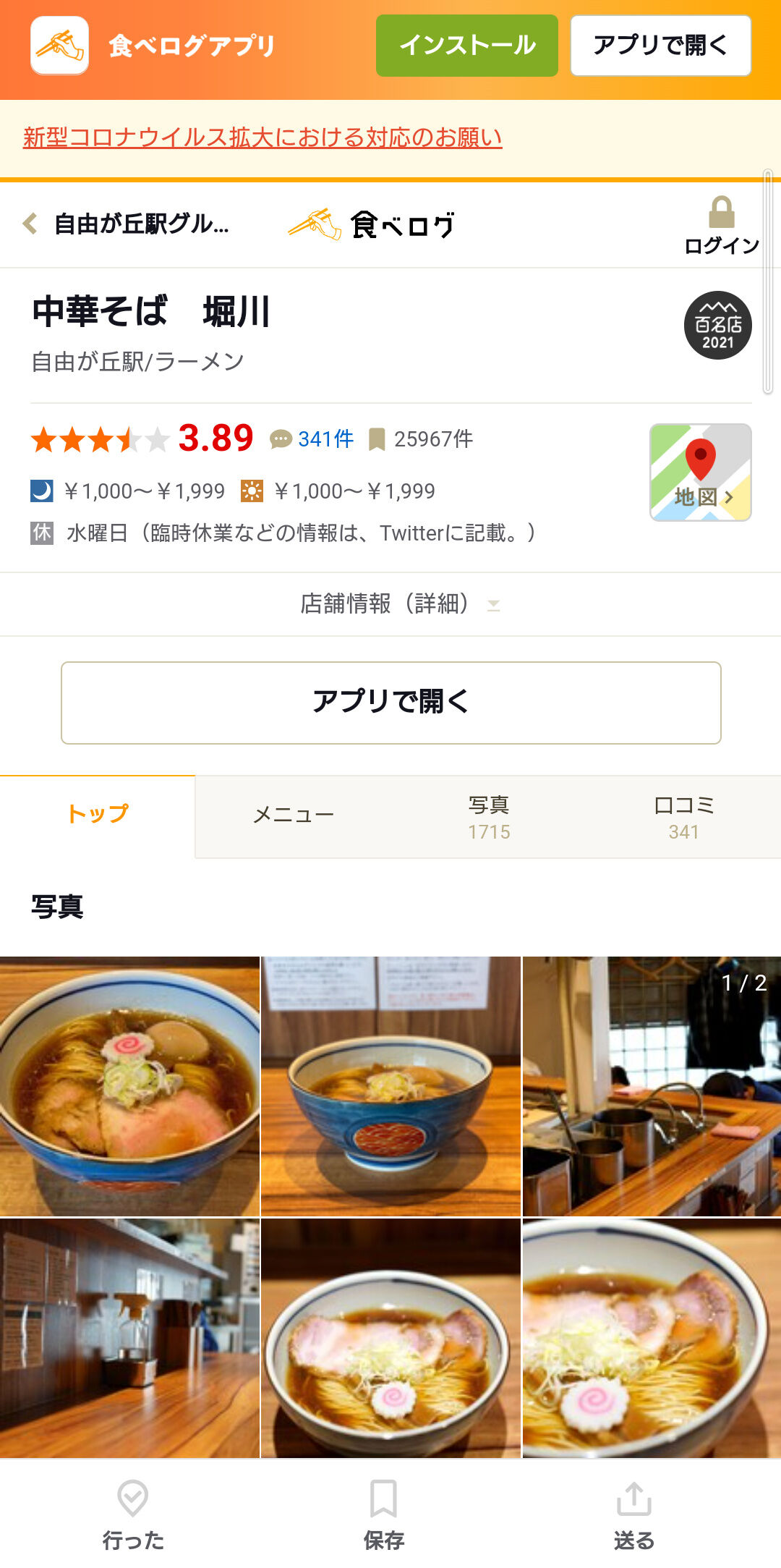Open the 341件 reviews link
Viewport: 781px width, 1568px height.
click(x=325, y=439)
